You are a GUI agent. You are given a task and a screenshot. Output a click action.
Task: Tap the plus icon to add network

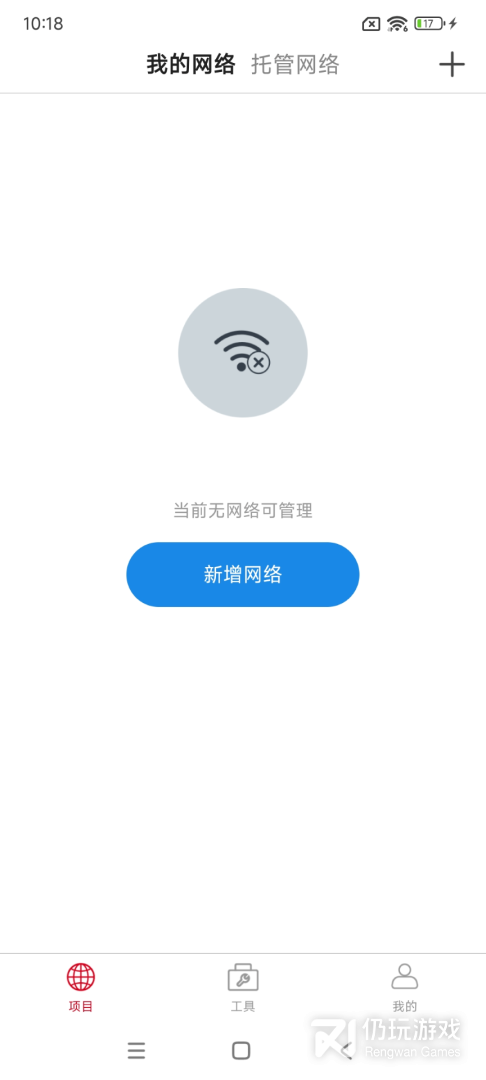(452, 65)
